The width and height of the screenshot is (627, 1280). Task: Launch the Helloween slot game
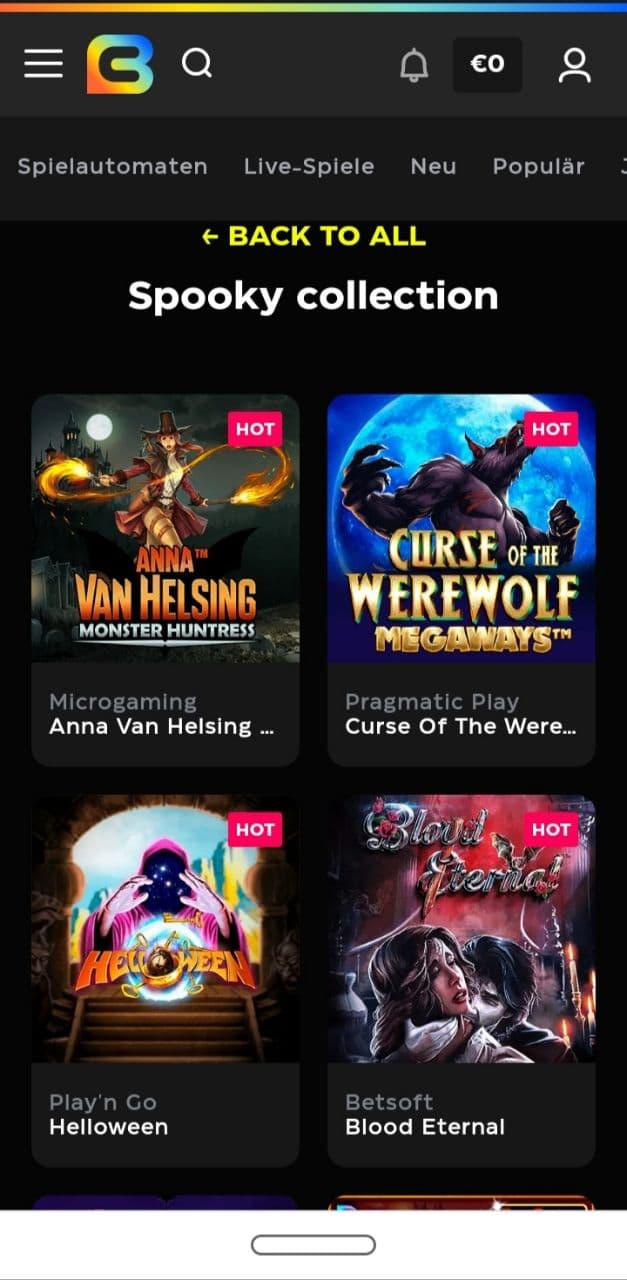pos(165,979)
